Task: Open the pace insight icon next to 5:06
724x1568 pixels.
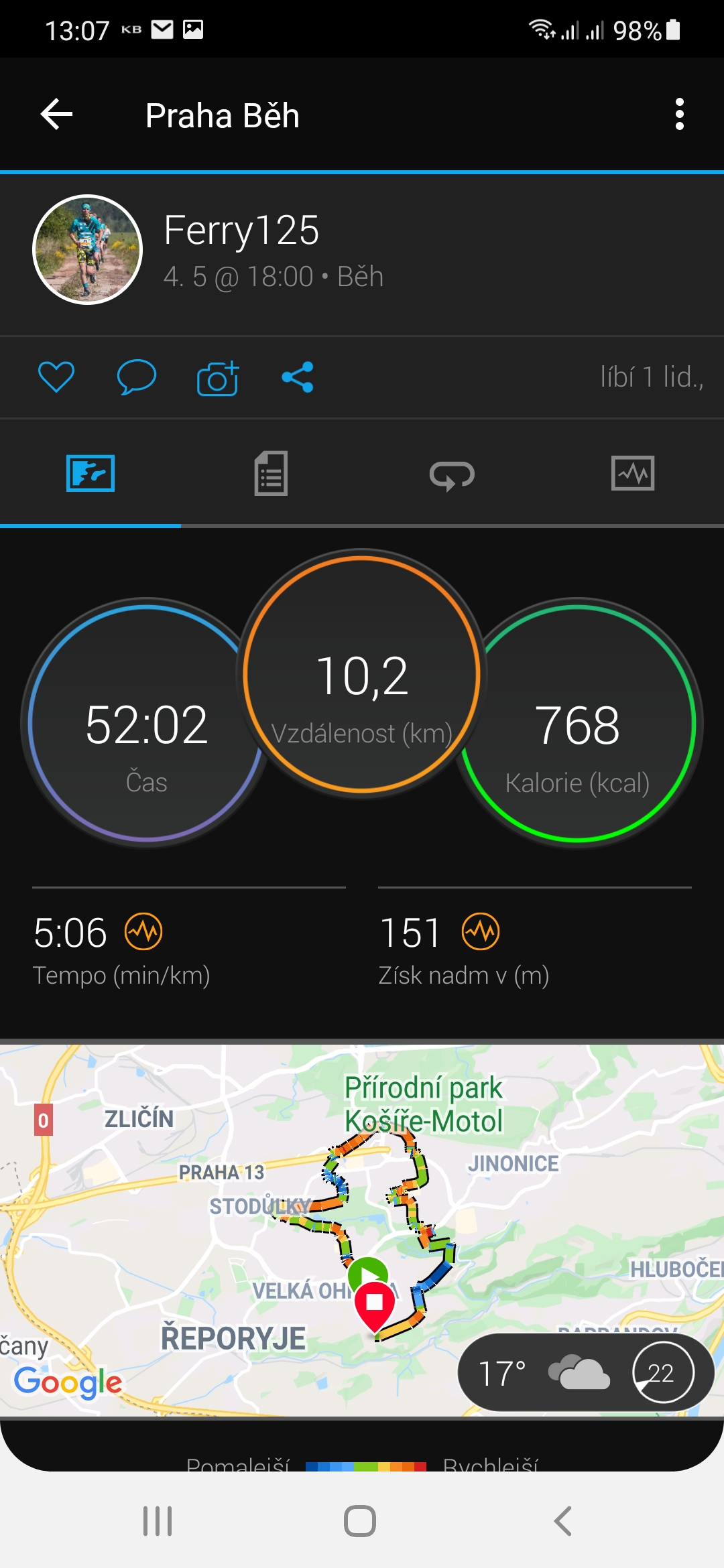Action: pos(143,931)
